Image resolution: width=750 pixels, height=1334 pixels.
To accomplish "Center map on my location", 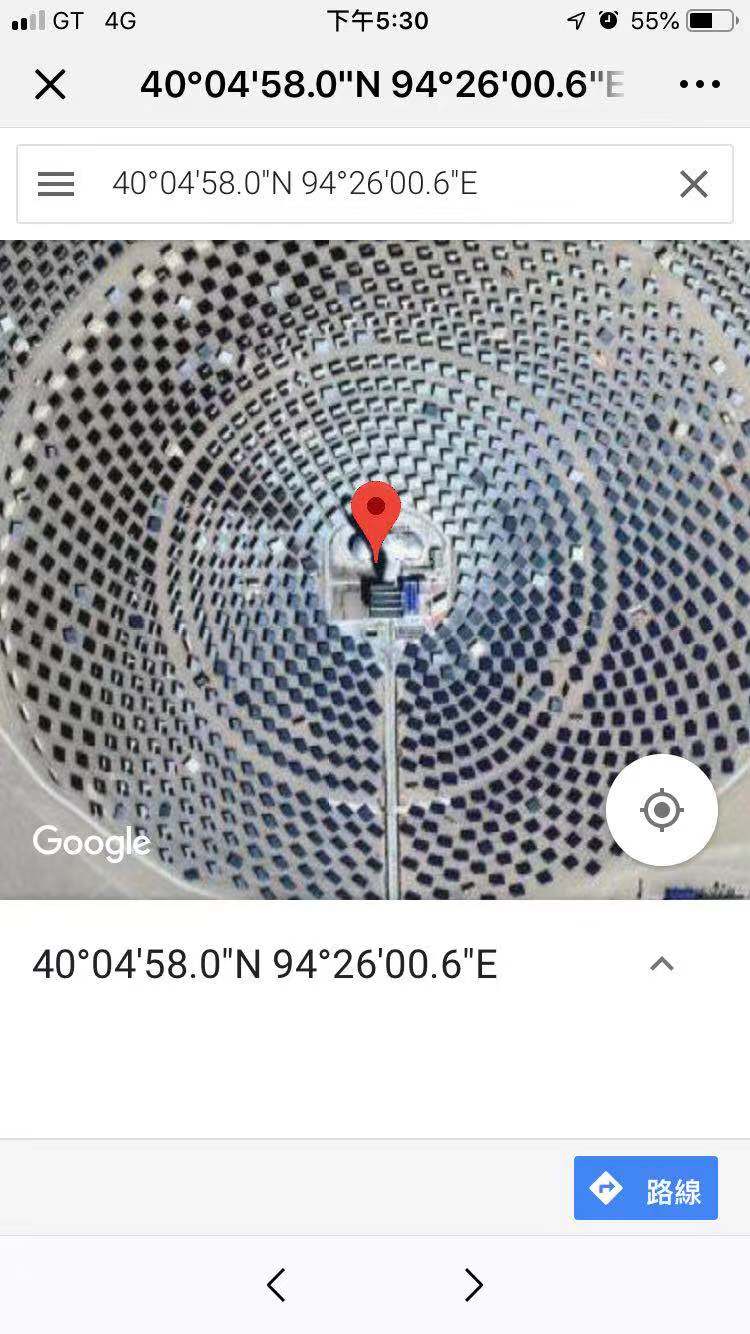I will point(661,810).
